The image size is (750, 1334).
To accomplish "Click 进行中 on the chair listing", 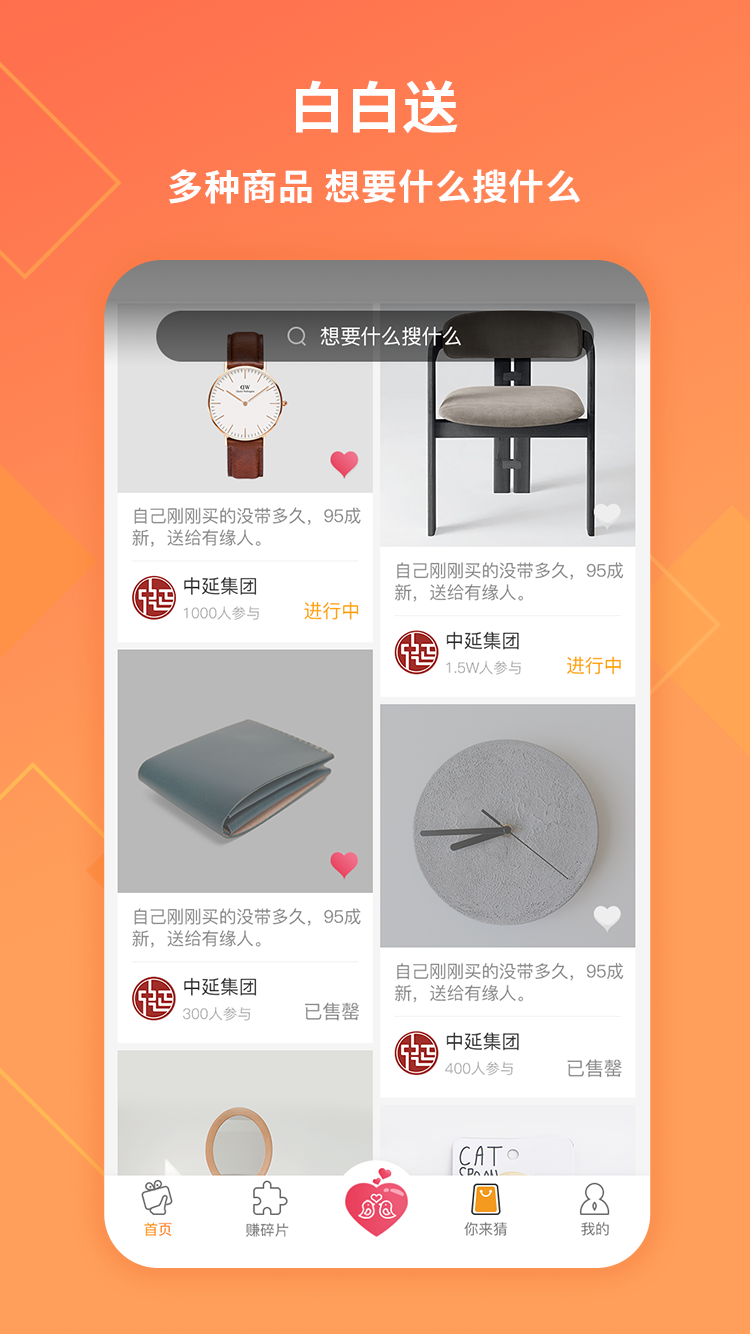I will (x=594, y=663).
